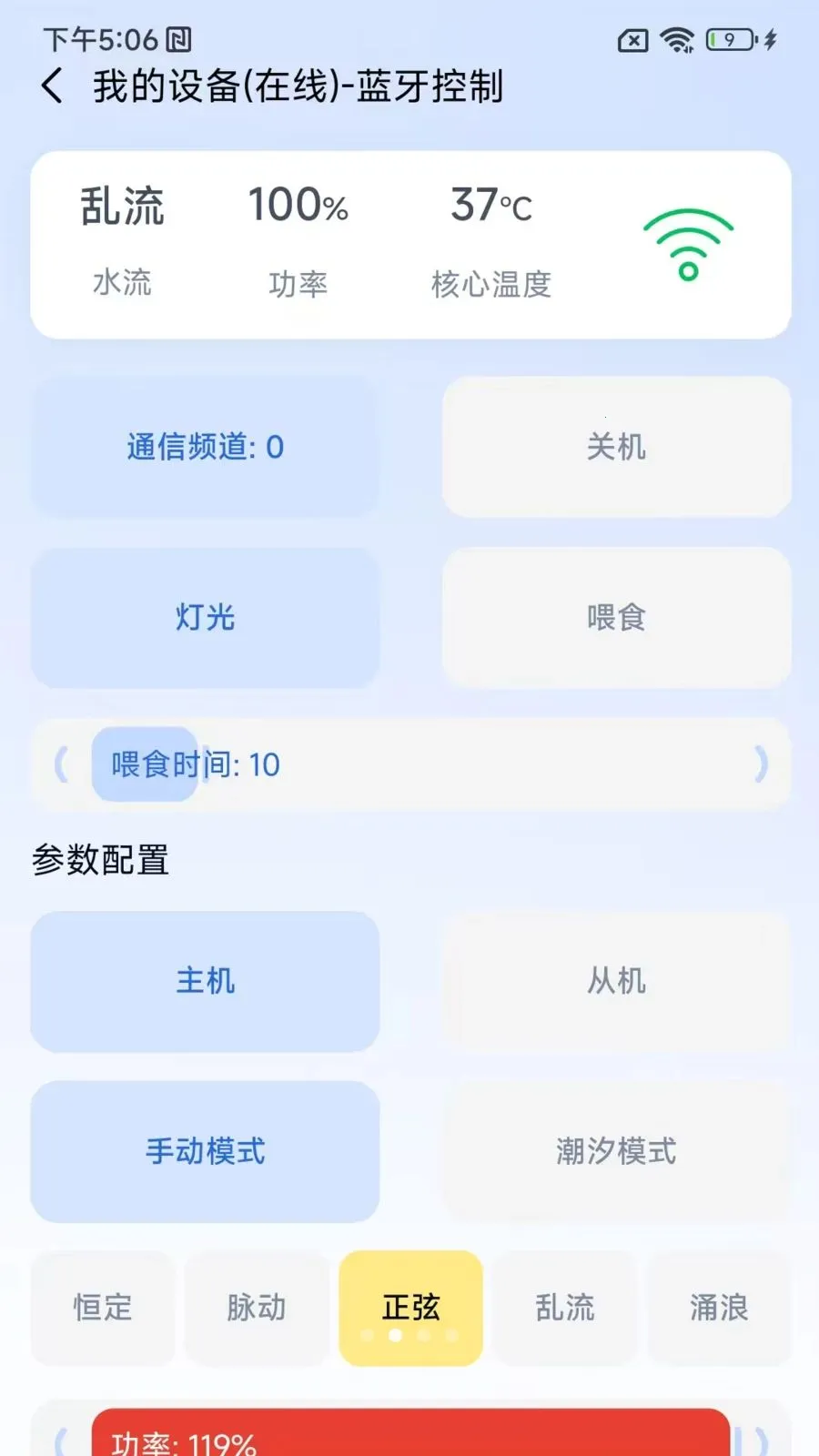Open the 通信频道 channel setting

point(205,447)
